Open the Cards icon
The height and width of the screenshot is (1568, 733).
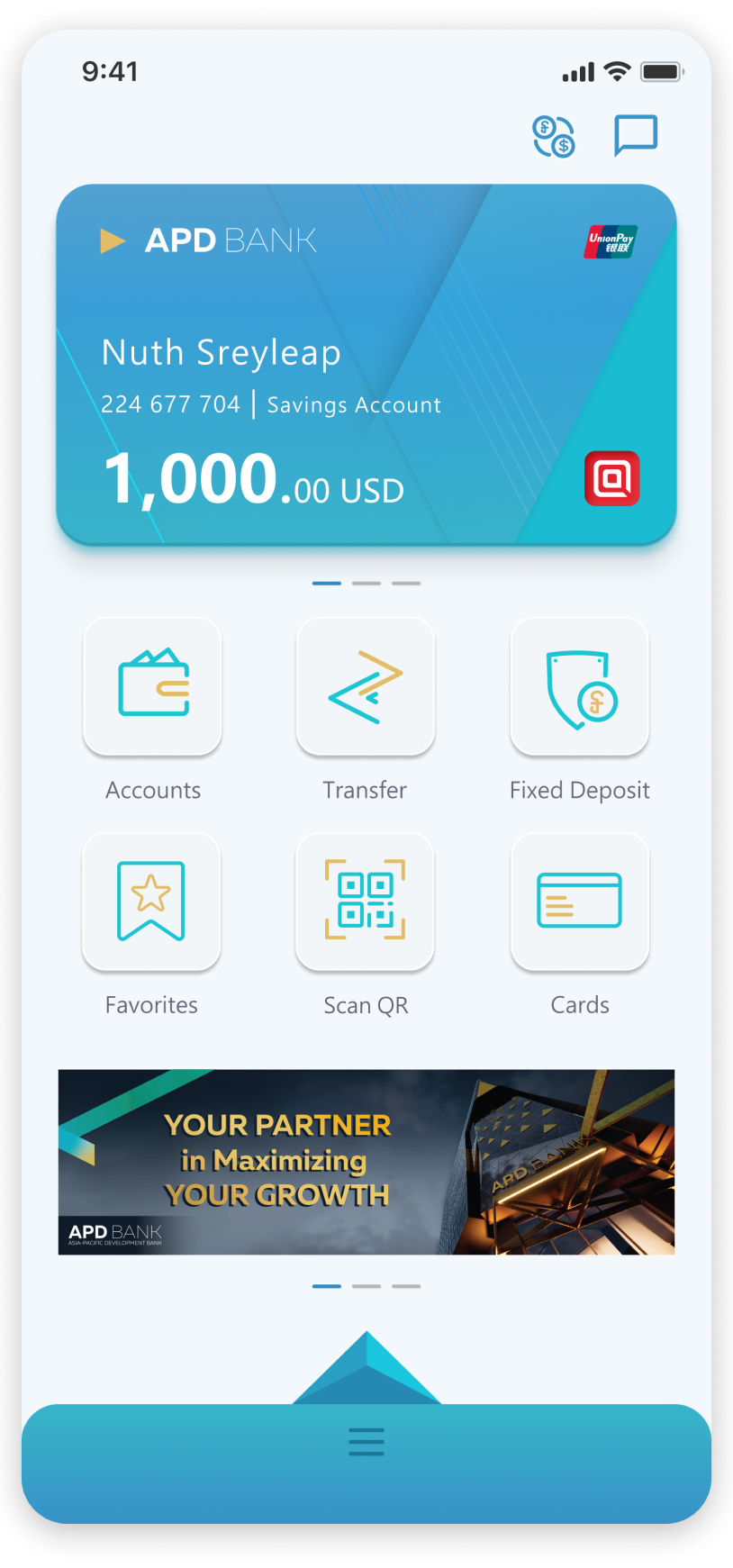click(x=579, y=902)
